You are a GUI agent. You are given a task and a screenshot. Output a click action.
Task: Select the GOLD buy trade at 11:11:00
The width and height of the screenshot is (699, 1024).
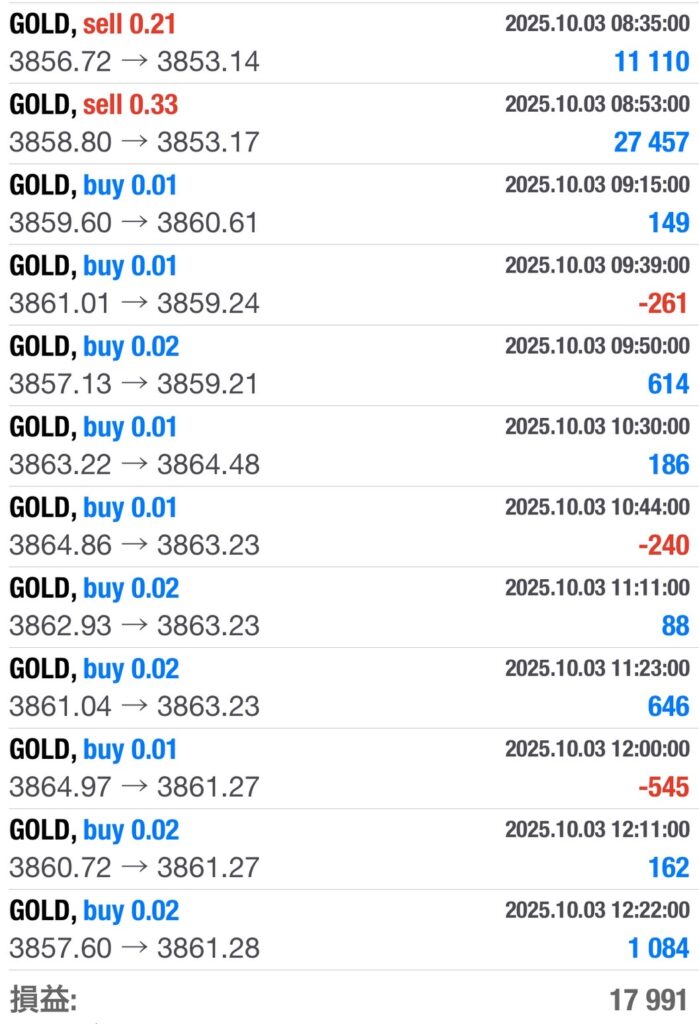(349, 607)
